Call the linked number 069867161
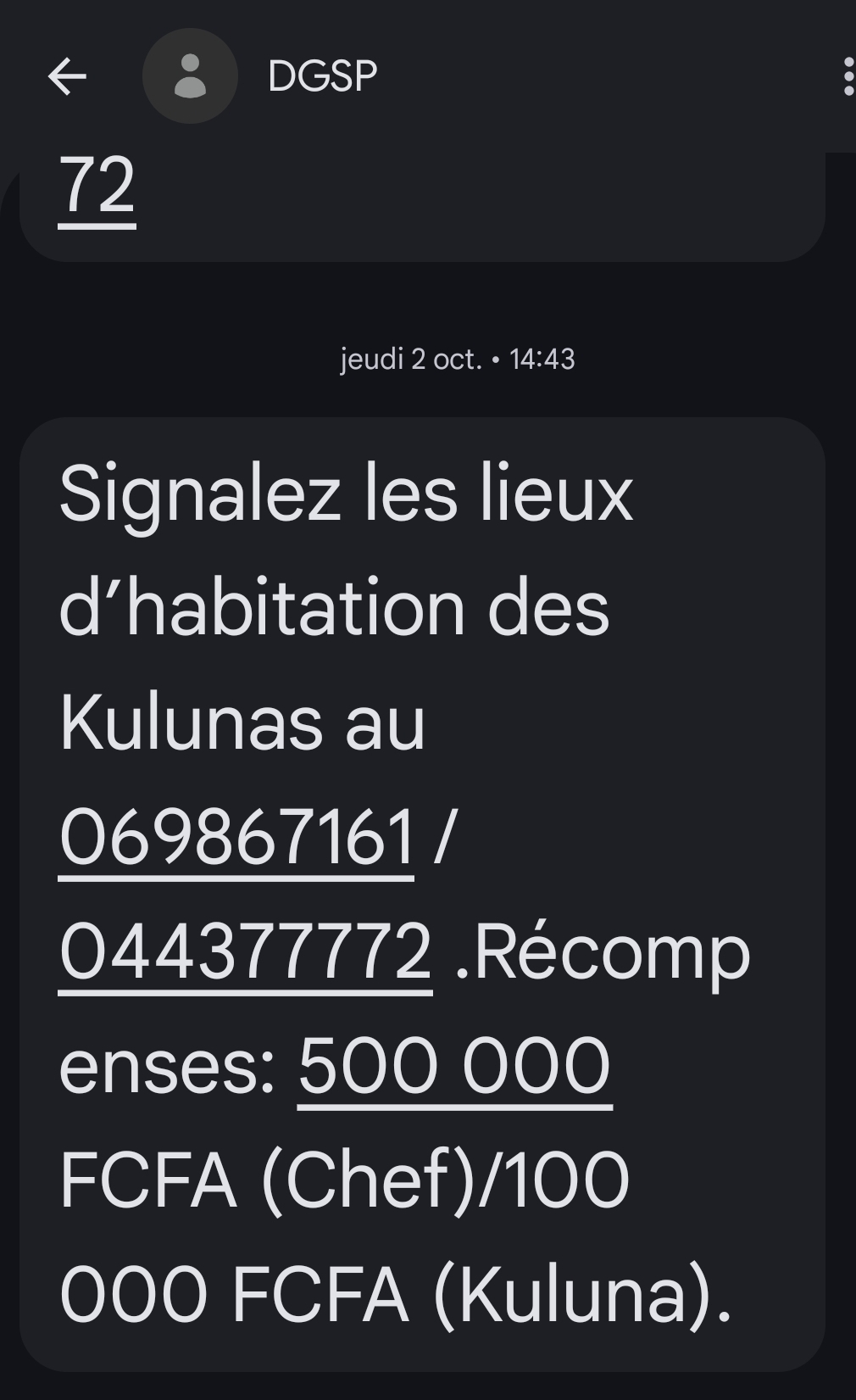 [x=236, y=838]
